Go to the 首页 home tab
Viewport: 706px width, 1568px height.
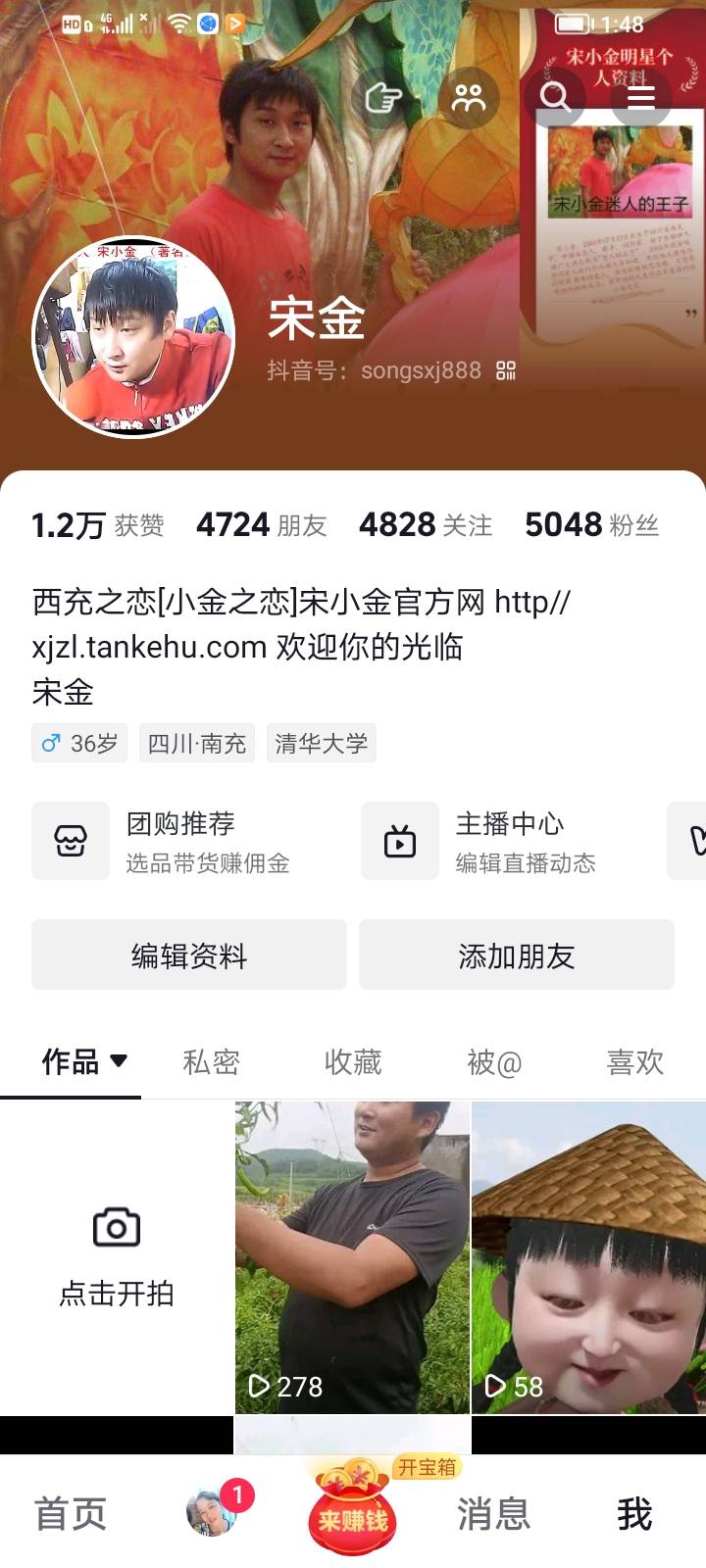tap(71, 1514)
